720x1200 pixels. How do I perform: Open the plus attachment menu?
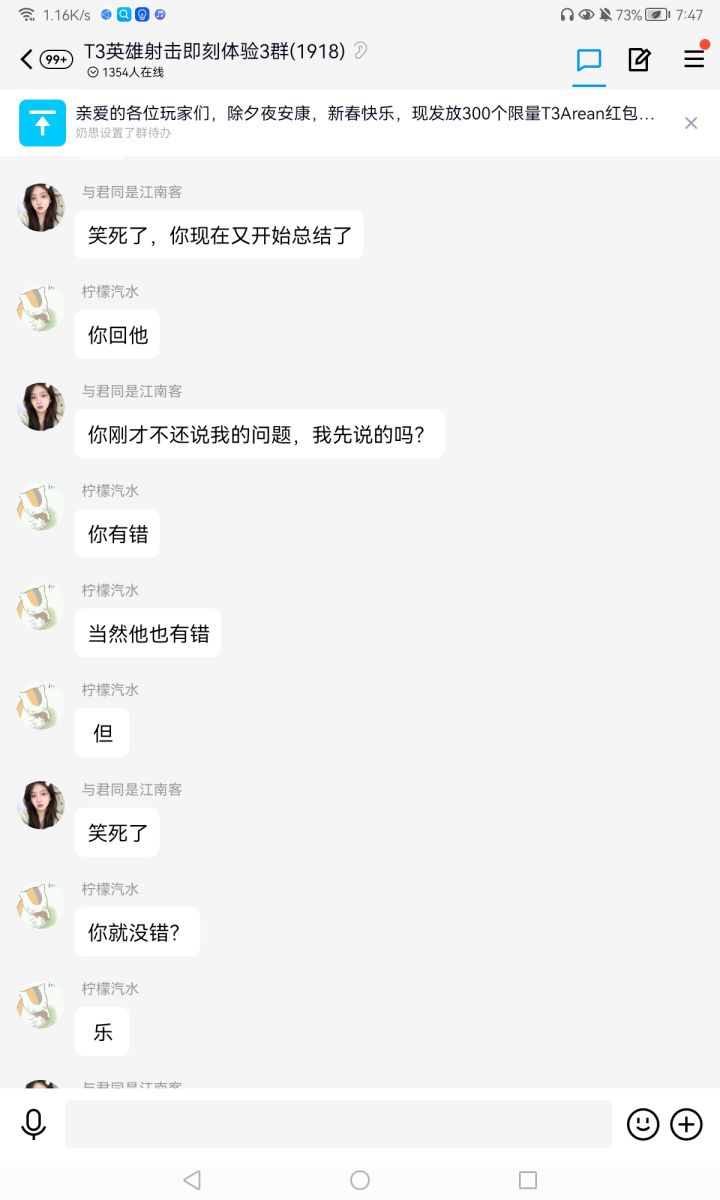pos(686,1125)
